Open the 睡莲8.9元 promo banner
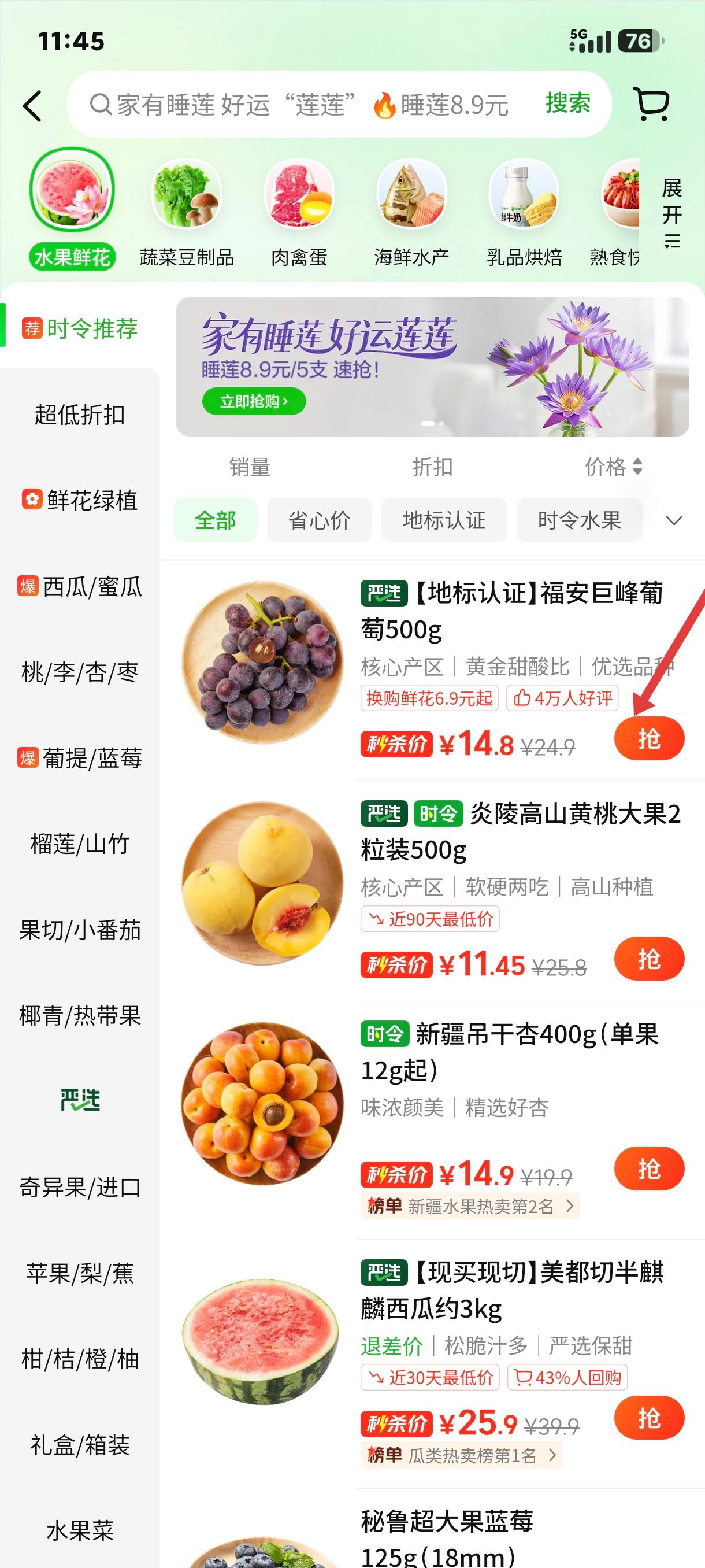Viewport: 705px width, 1568px height. 432,367
